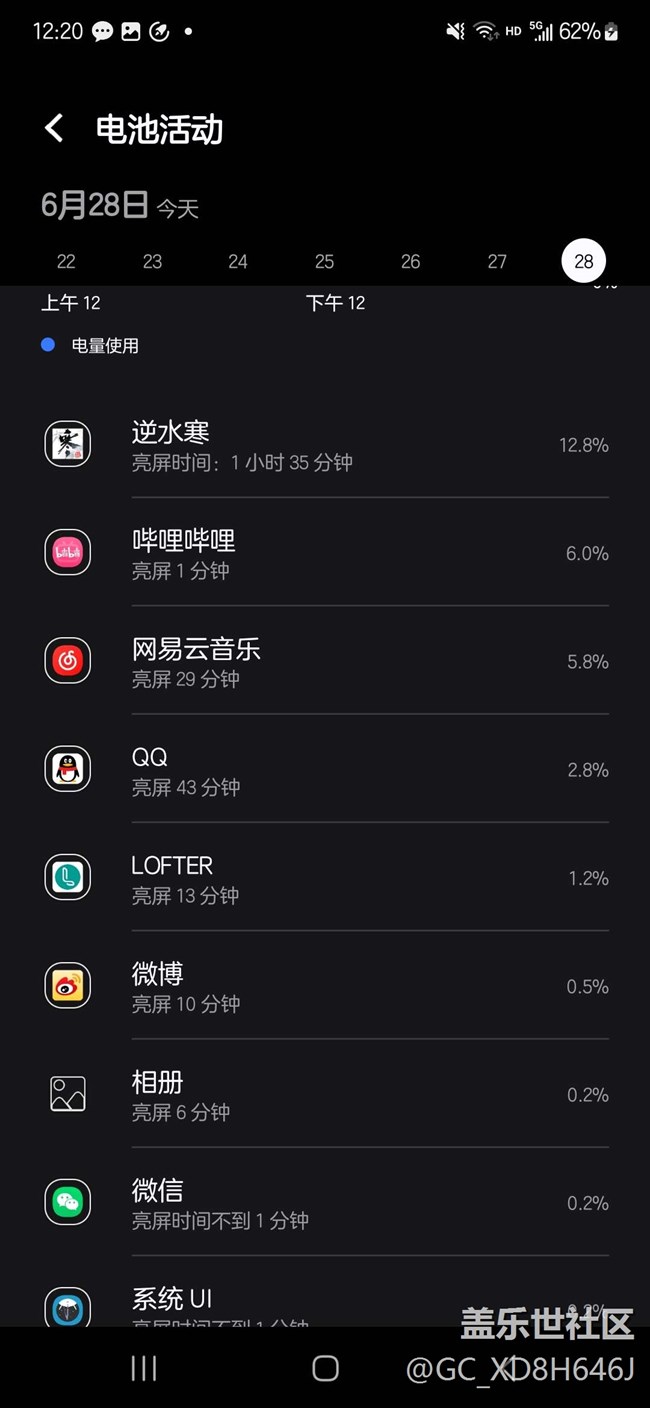Select date 22 in the day strip
The width and height of the screenshot is (650, 1408).
click(x=66, y=261)
